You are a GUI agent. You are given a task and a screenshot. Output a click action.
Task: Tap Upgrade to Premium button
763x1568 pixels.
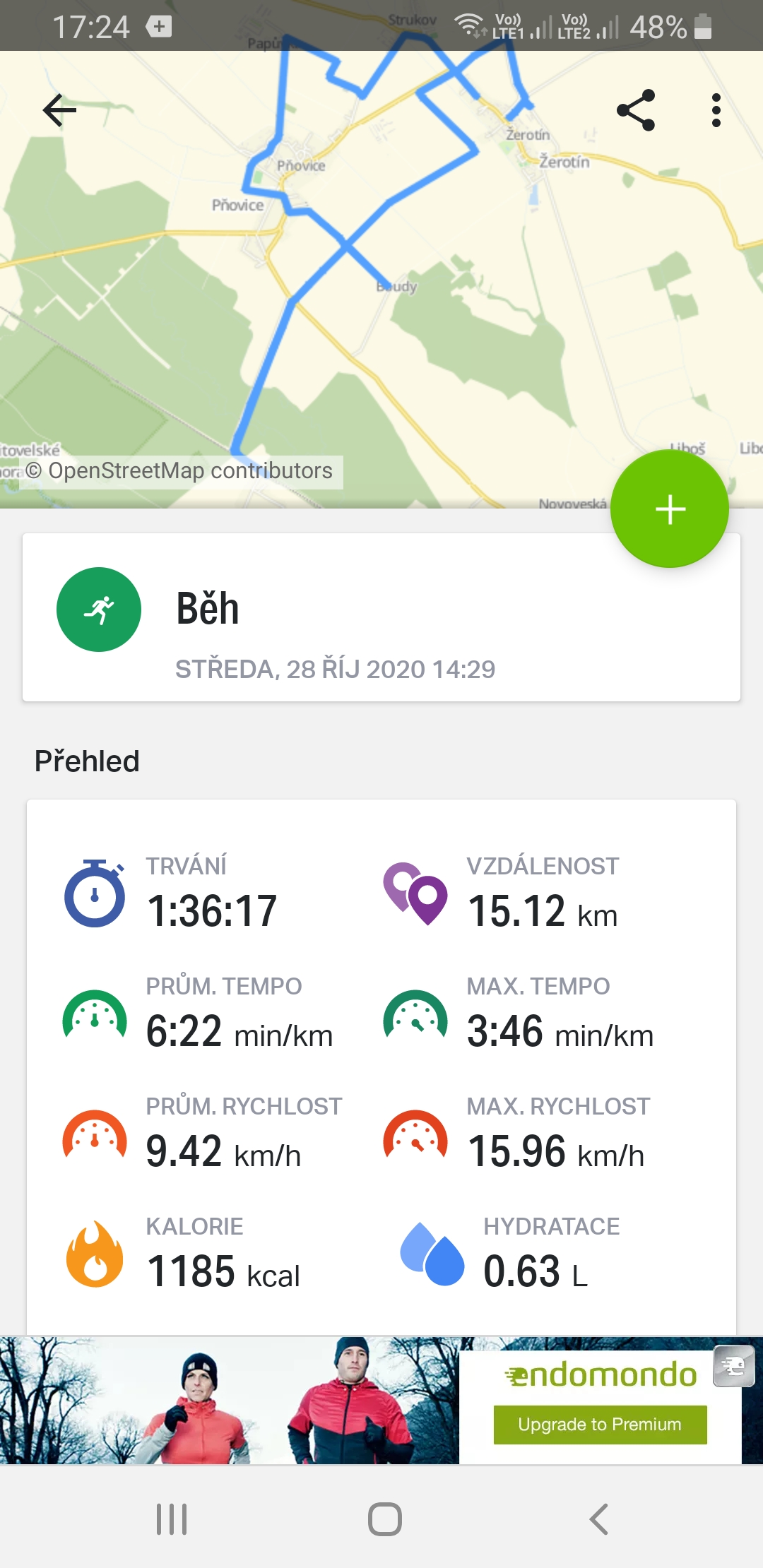pos(600,1424)
